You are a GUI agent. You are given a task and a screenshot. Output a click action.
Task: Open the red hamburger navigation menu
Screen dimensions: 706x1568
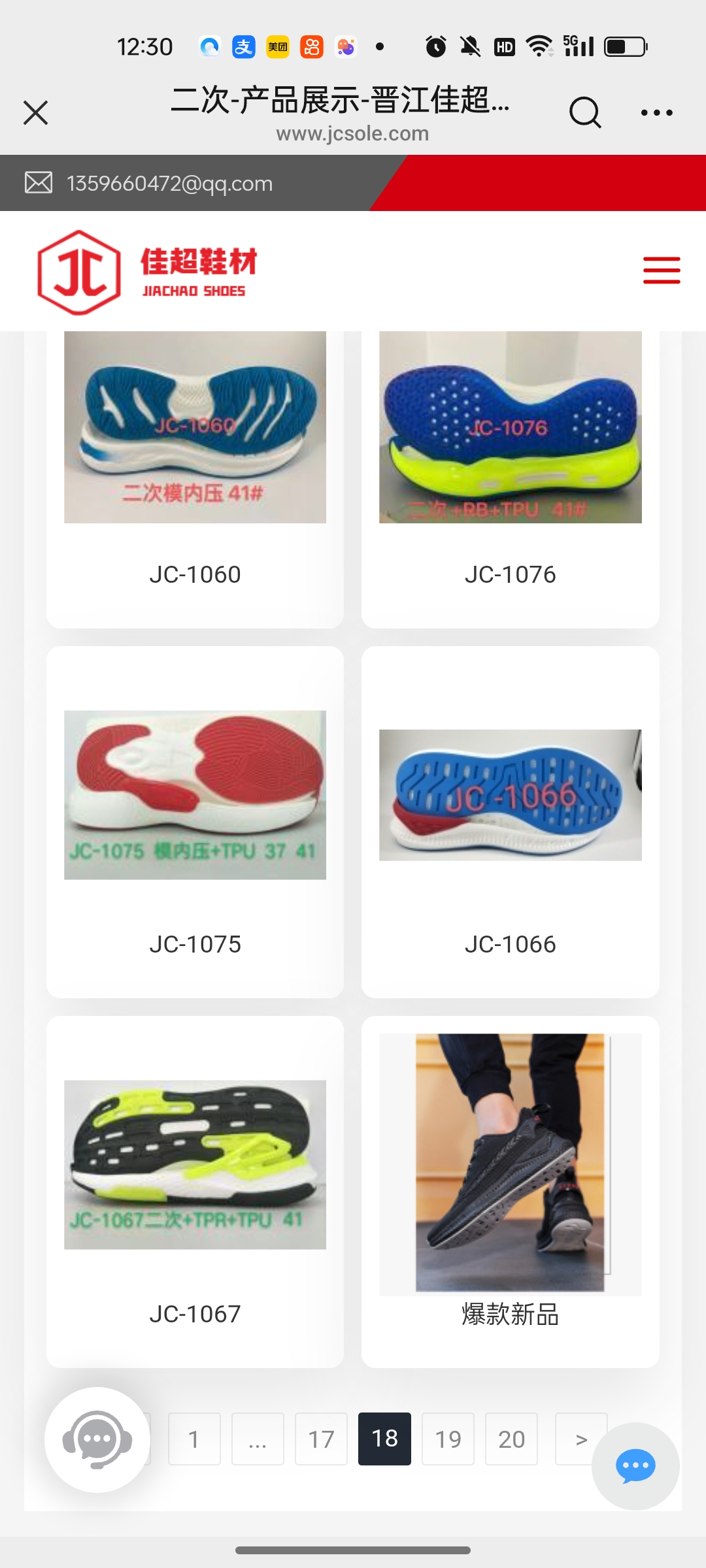pyautogui.click(x=661, y=270)
